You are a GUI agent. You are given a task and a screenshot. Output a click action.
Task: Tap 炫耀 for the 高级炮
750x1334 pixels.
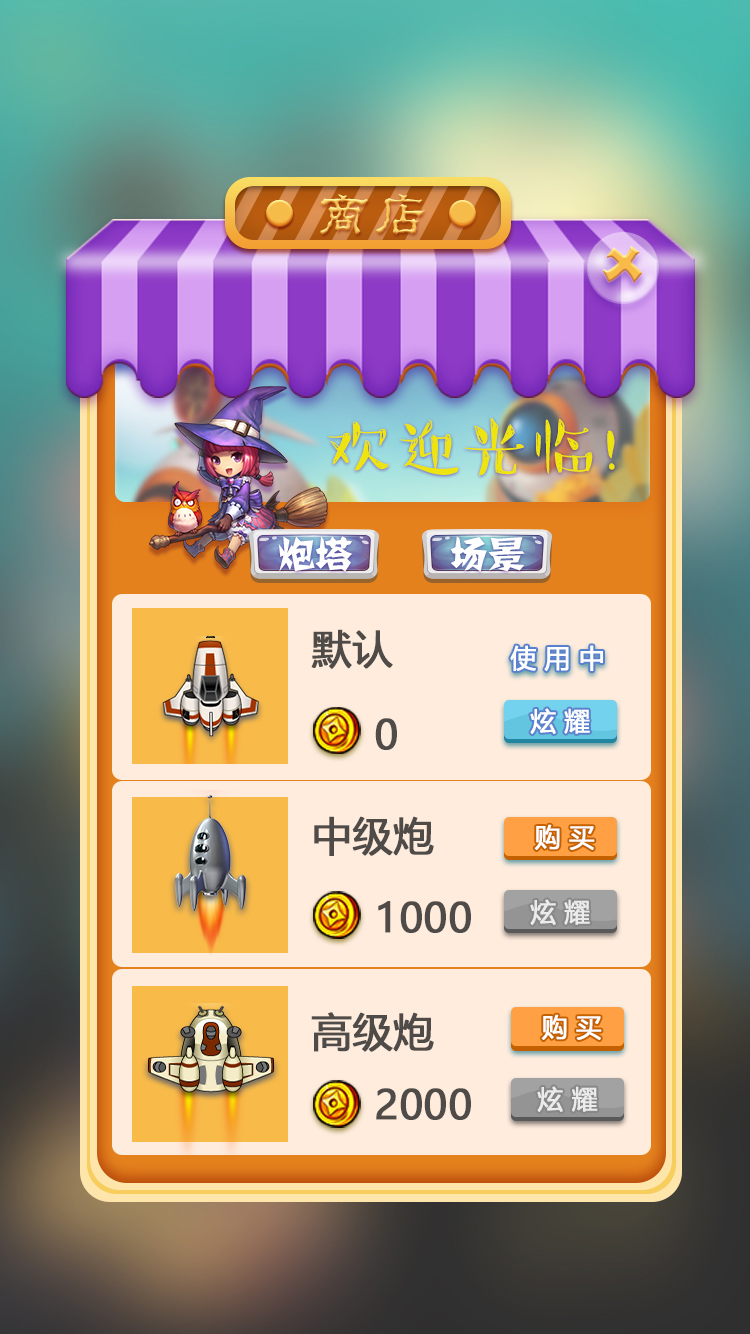click(567, 1099)
